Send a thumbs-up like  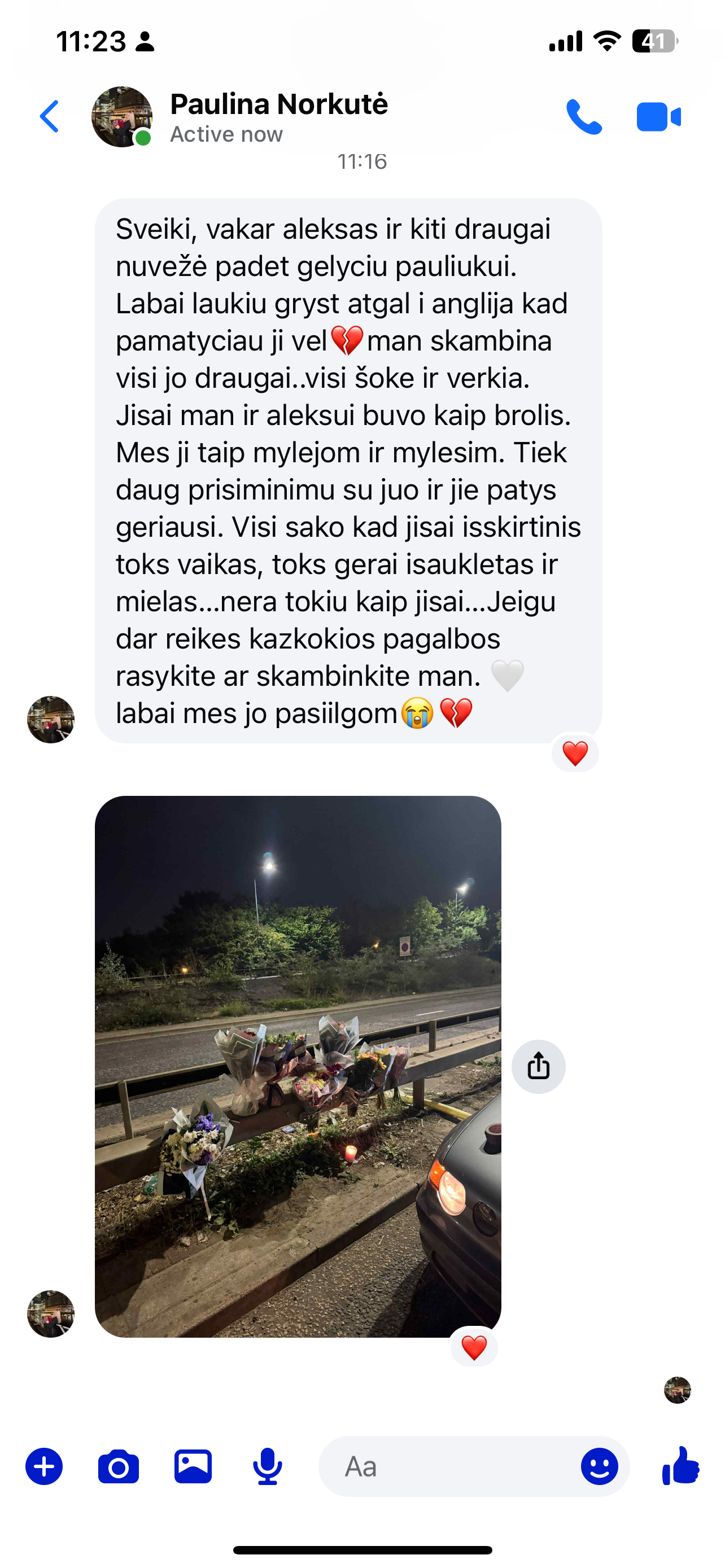click(680, 1465)
